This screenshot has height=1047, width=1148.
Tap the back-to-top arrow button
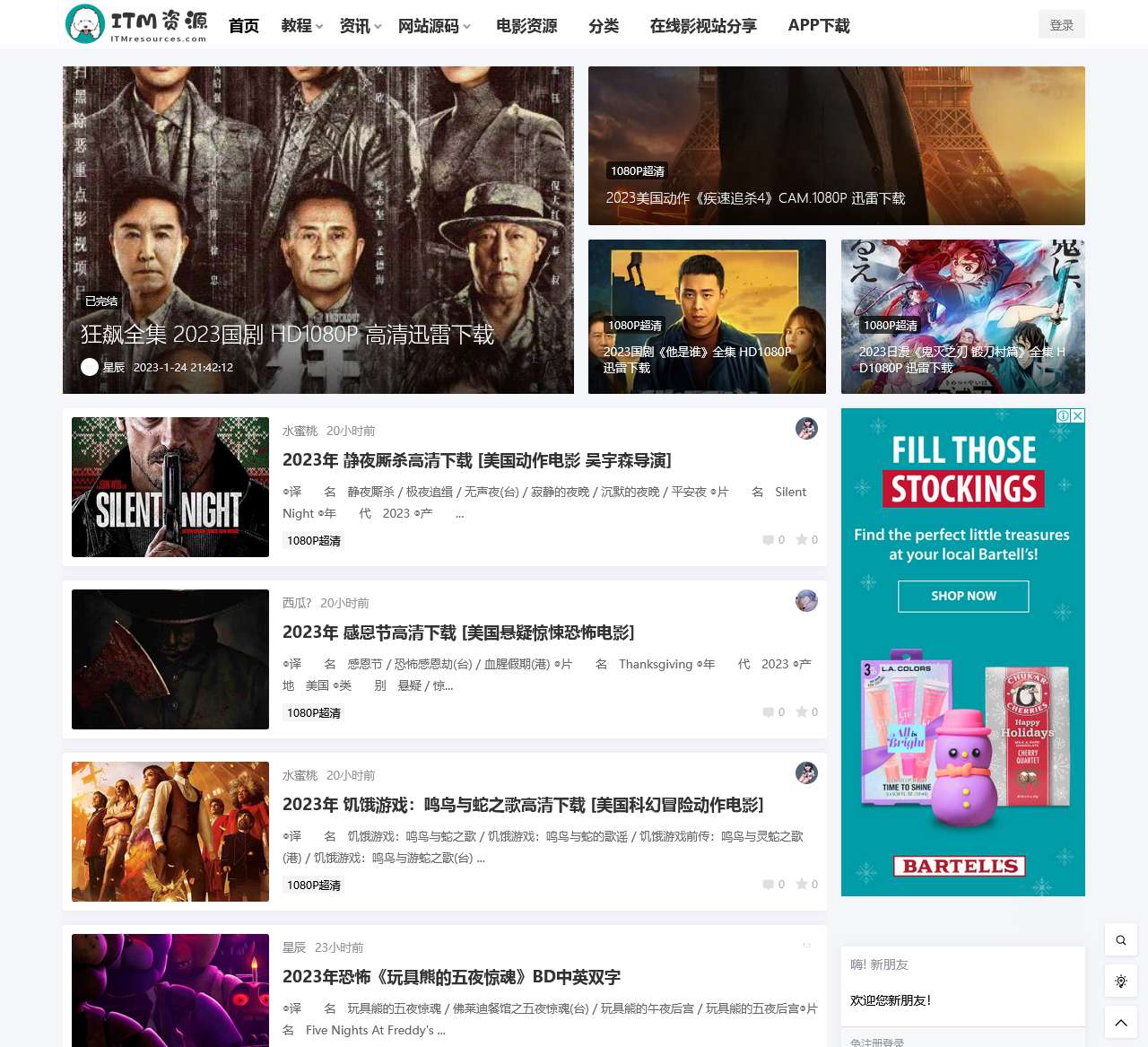tap(1121, 1023)
